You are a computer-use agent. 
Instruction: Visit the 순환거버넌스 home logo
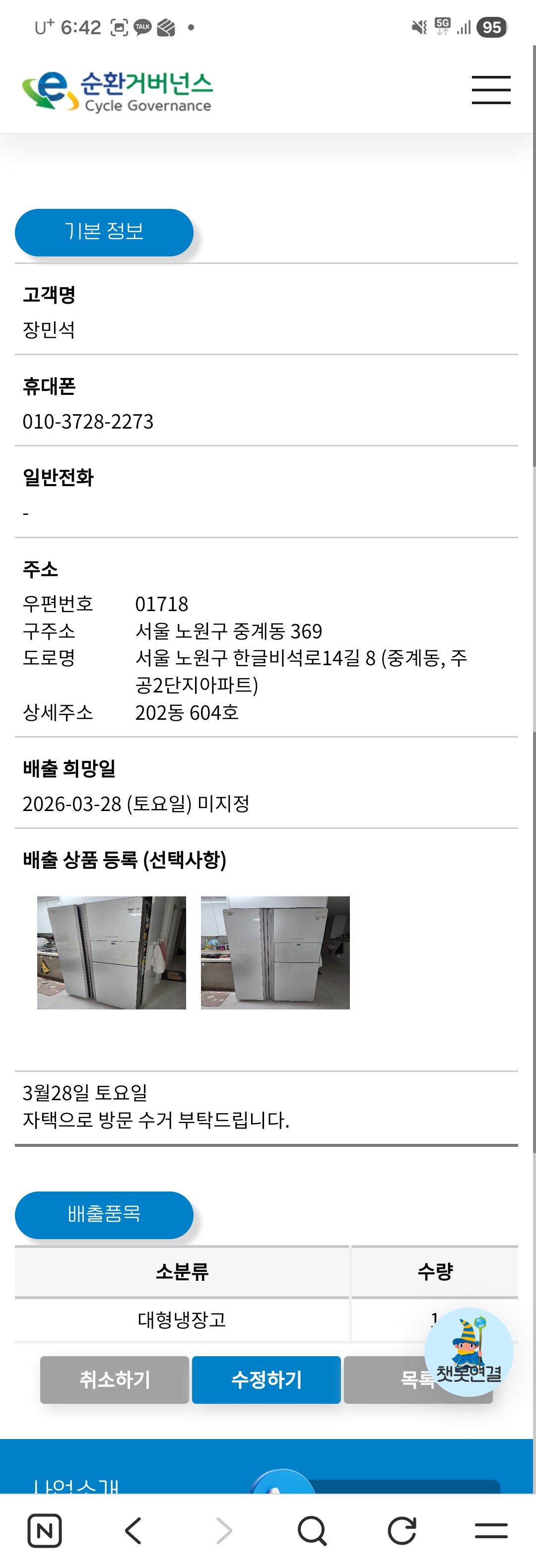[118, 91]
